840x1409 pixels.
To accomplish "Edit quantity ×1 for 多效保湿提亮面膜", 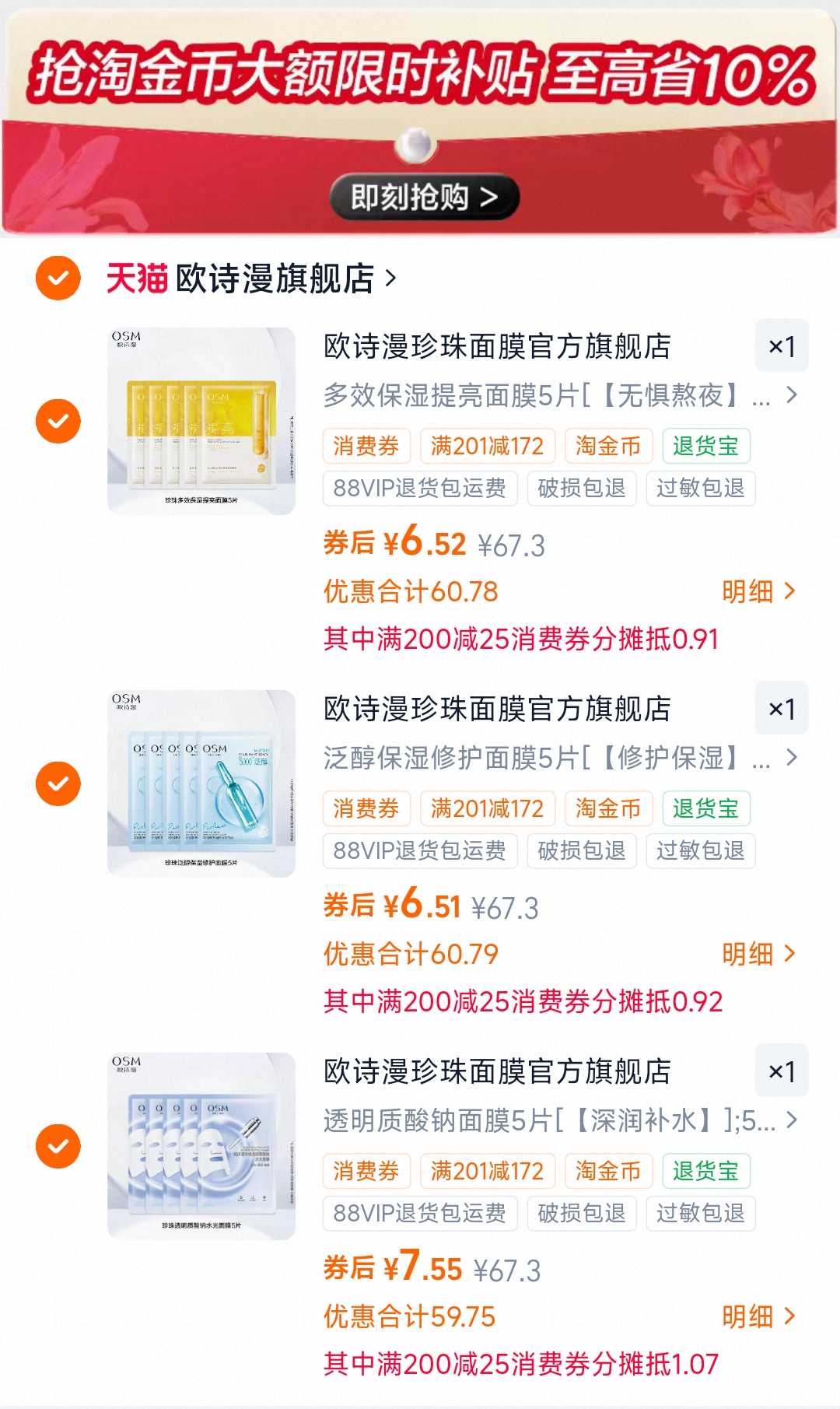I will 781,346.
